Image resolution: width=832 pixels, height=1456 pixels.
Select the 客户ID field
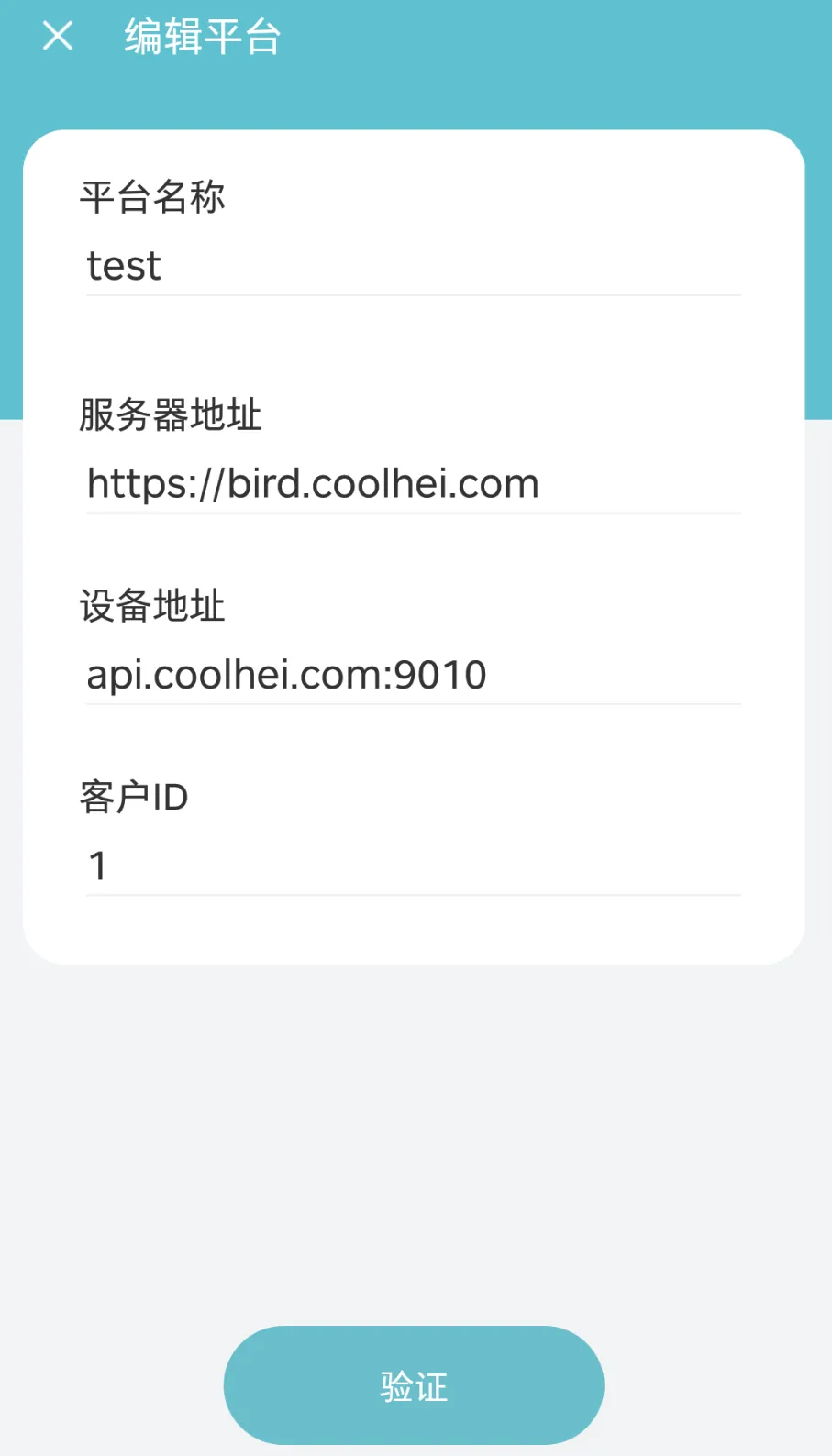point(413,866)
